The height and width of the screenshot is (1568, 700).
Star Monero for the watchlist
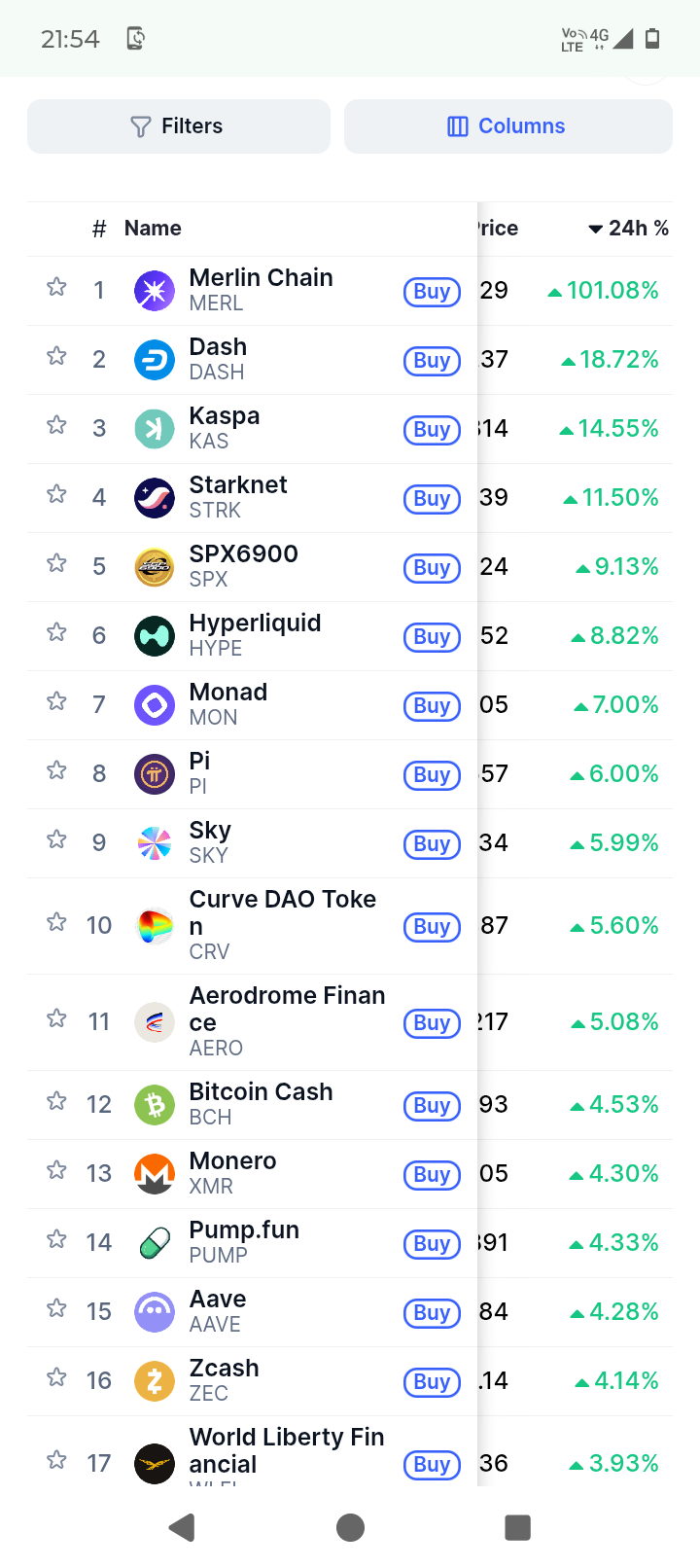coord(56,1170)
